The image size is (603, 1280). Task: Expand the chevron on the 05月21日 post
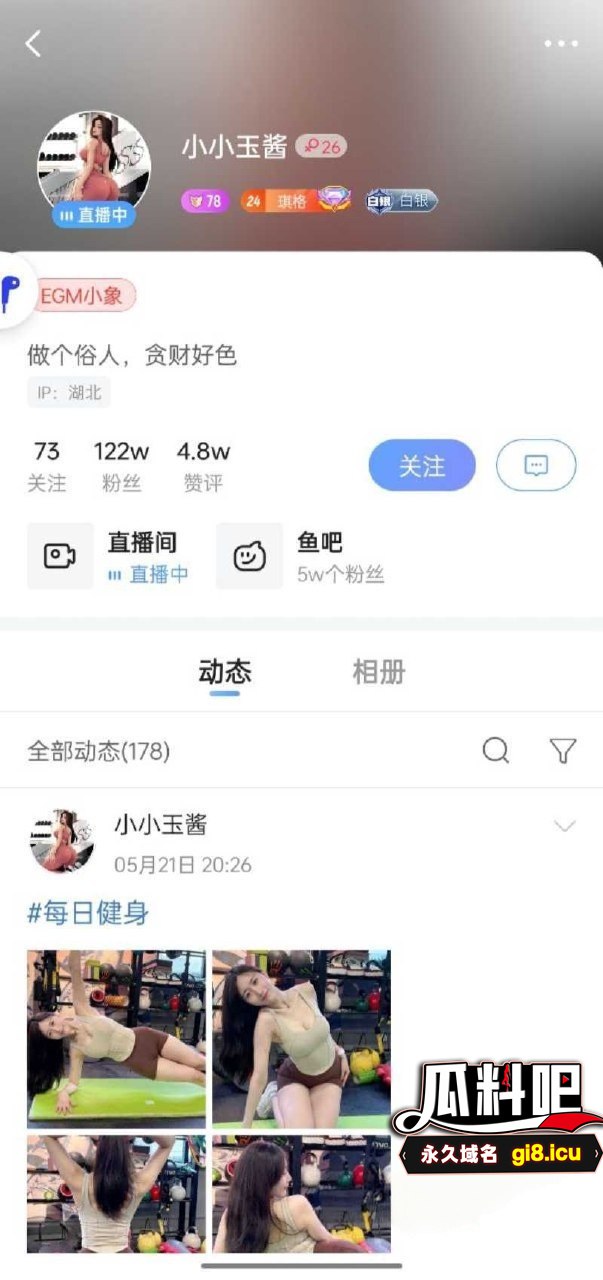(x=565, y=826)
